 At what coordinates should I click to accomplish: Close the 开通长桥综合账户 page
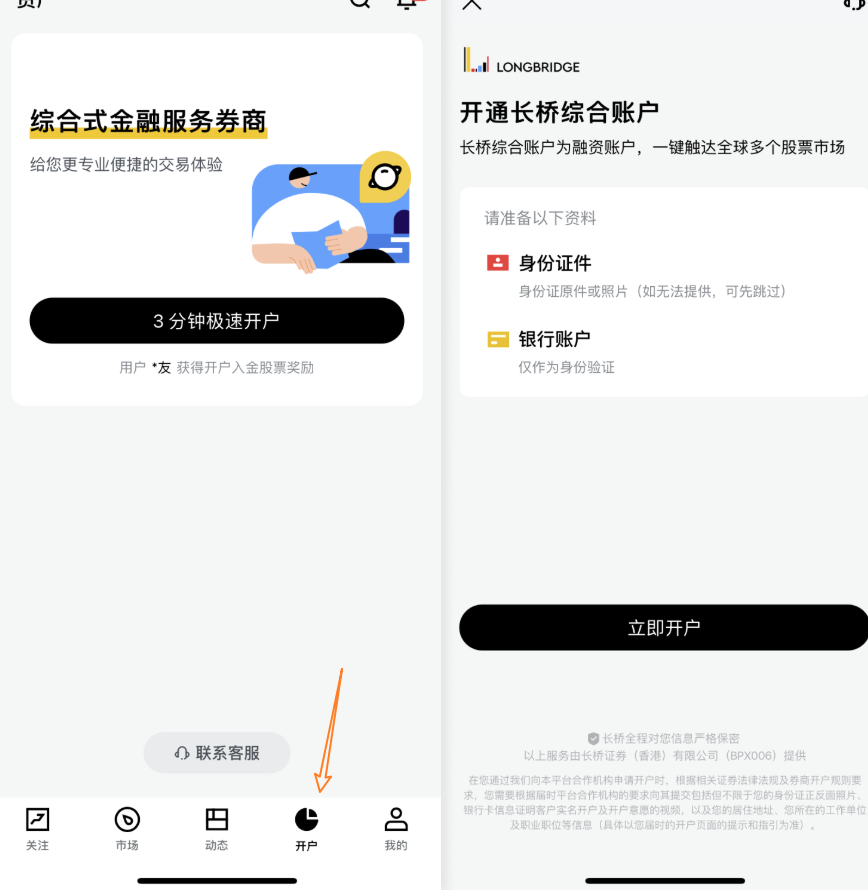pyautogui.click(x=472, y=4)
